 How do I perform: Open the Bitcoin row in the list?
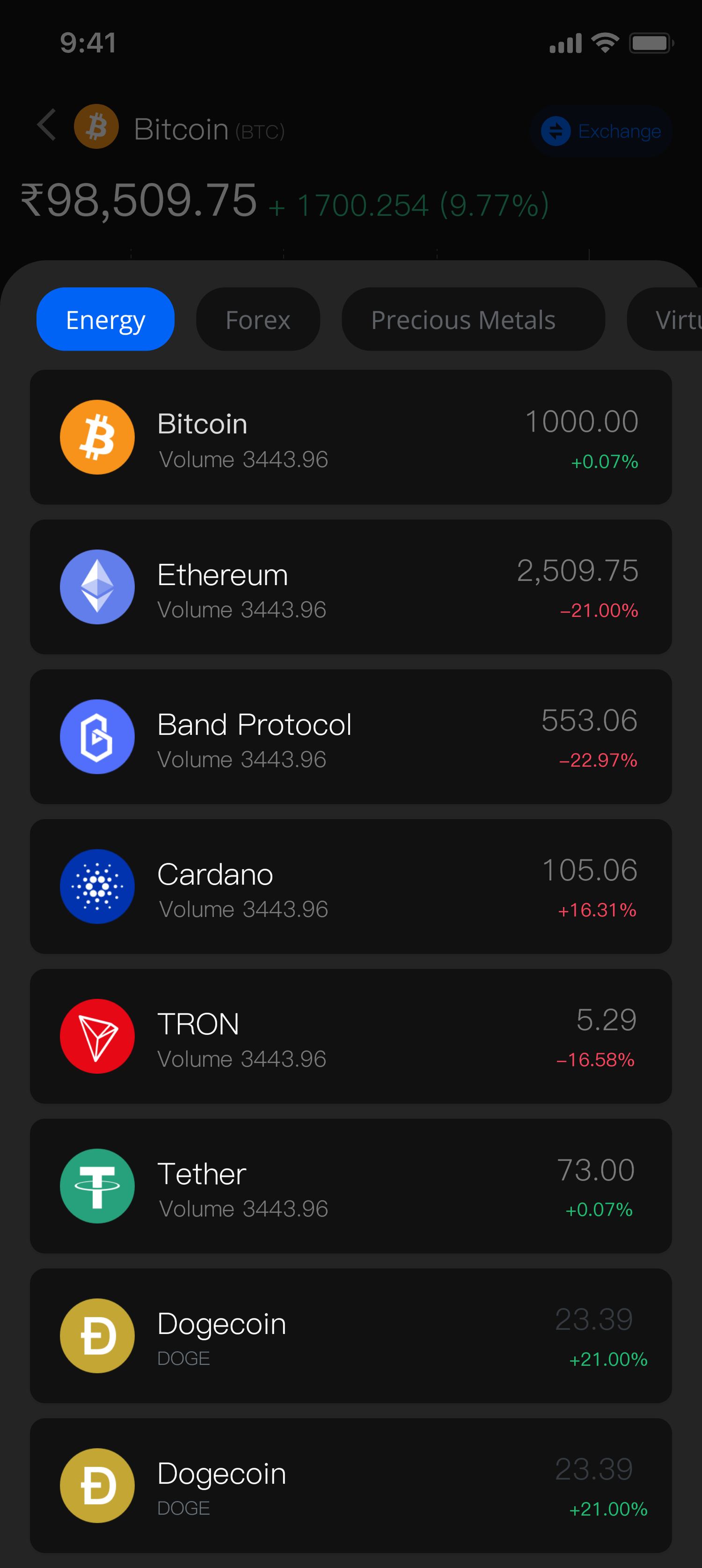coord(351,437)
